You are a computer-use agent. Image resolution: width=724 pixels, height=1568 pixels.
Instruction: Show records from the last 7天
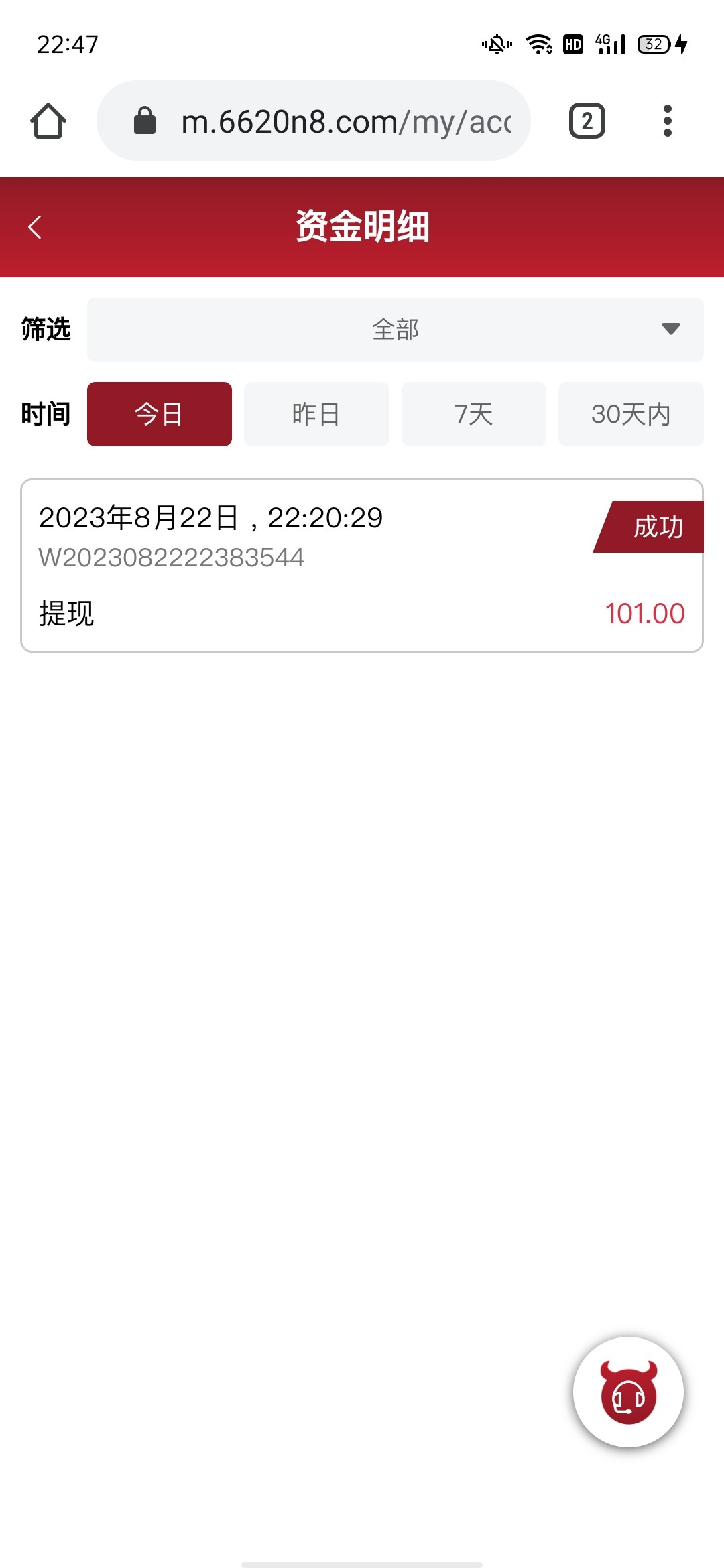pyautogui.click(x=473, y=414)
